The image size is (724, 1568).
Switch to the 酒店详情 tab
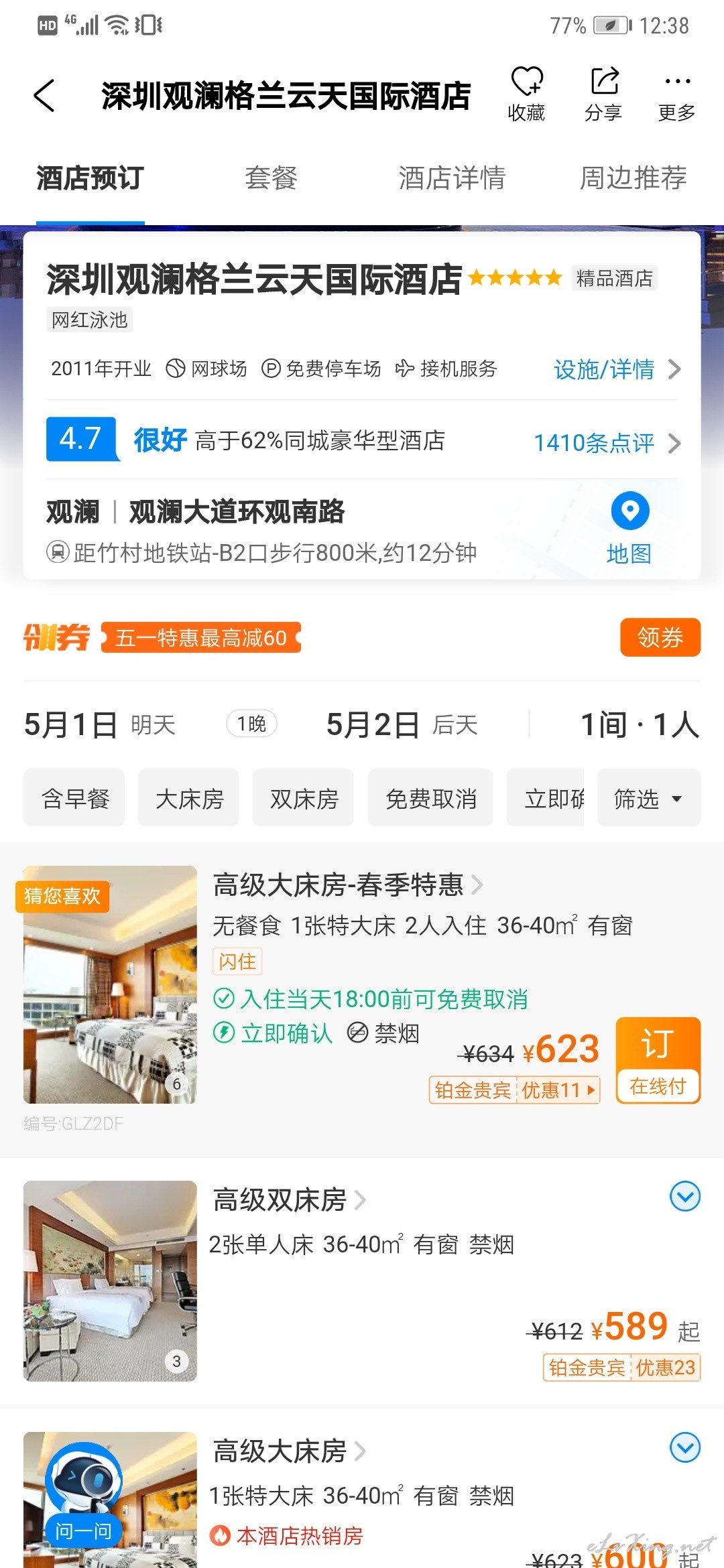tap(452, 178)
